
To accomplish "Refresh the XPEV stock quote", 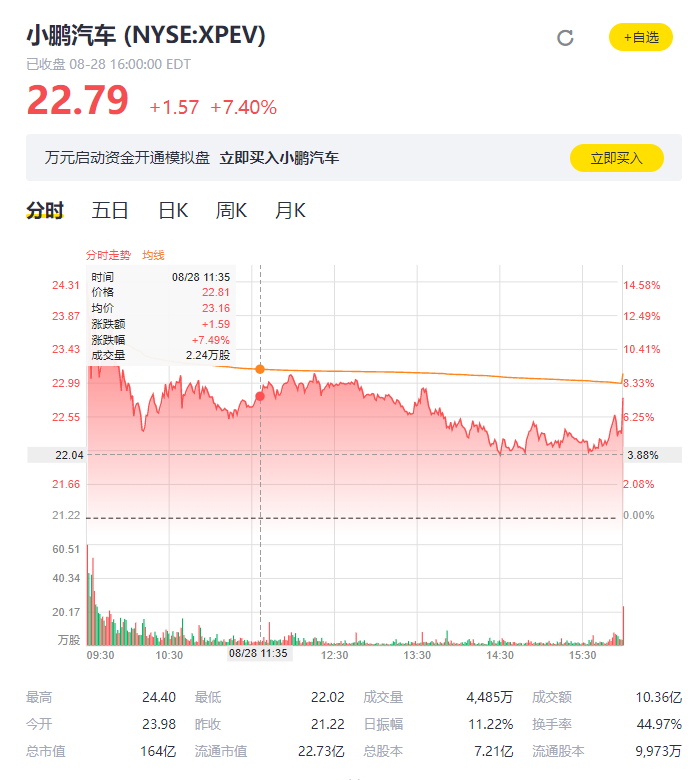I will pos(565,38).
